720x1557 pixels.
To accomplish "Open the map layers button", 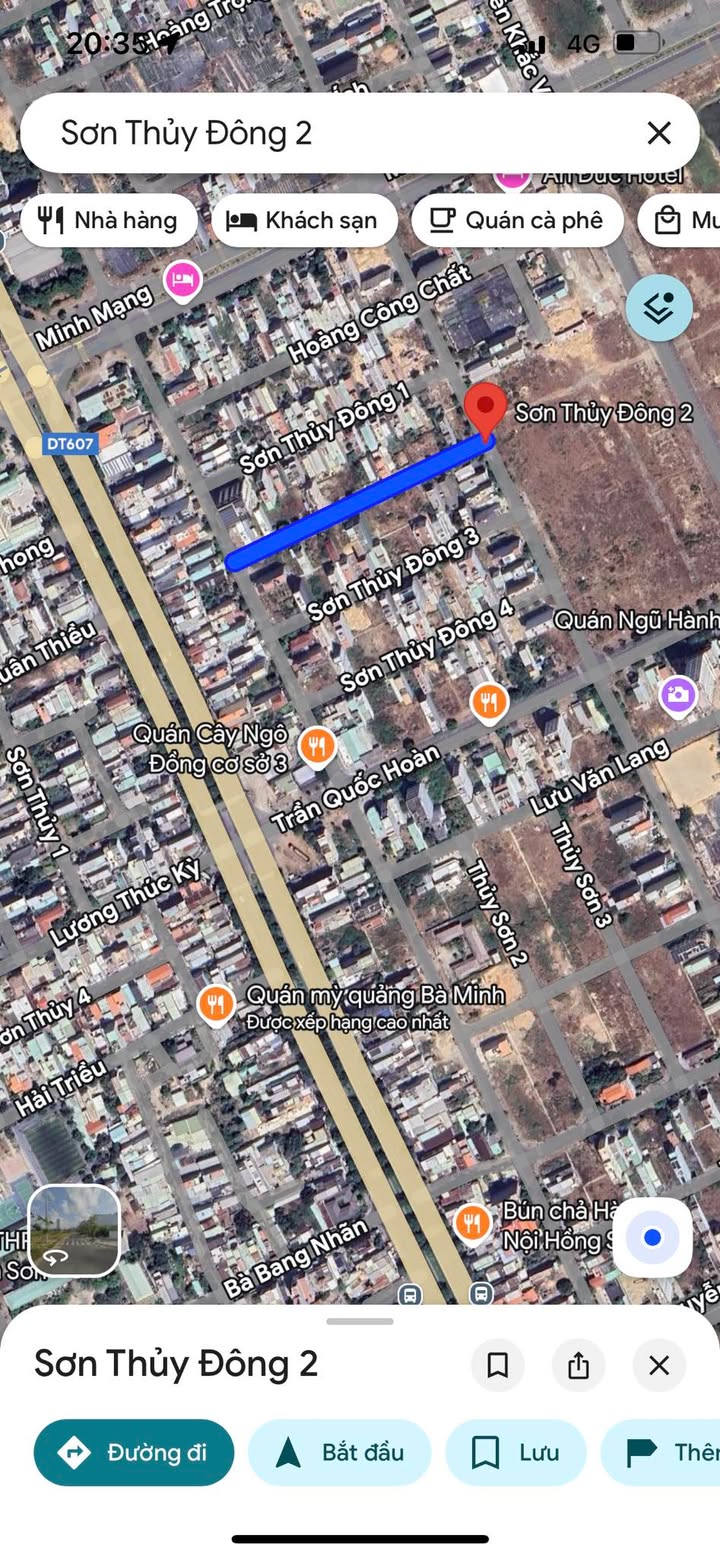I will click(x=659, y=308).
